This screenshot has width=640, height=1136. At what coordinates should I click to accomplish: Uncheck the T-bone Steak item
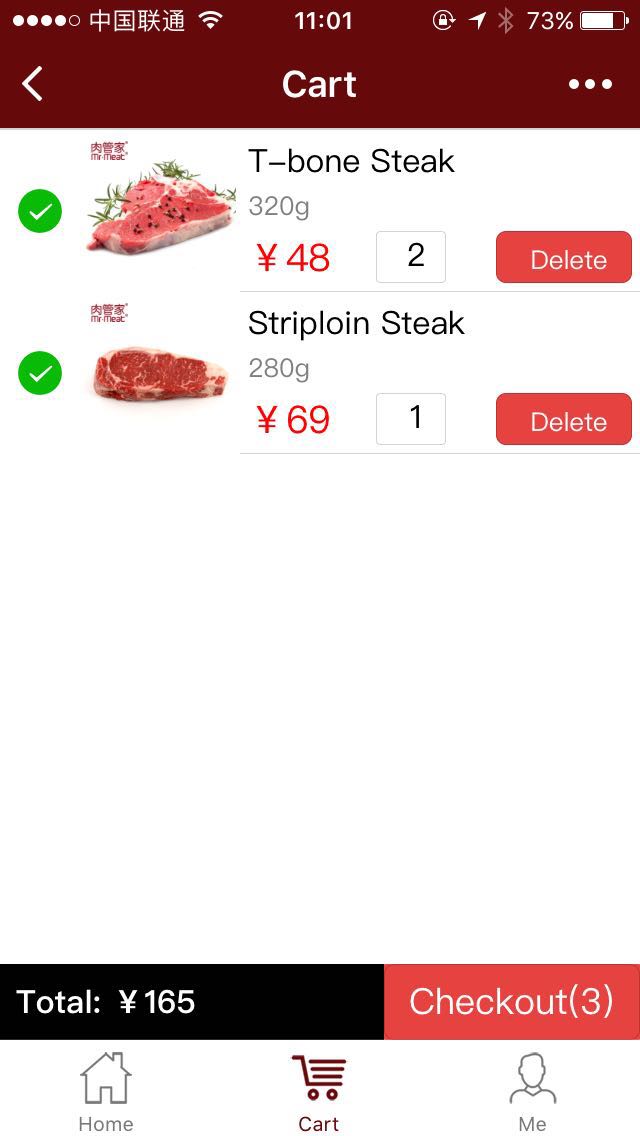40,211
